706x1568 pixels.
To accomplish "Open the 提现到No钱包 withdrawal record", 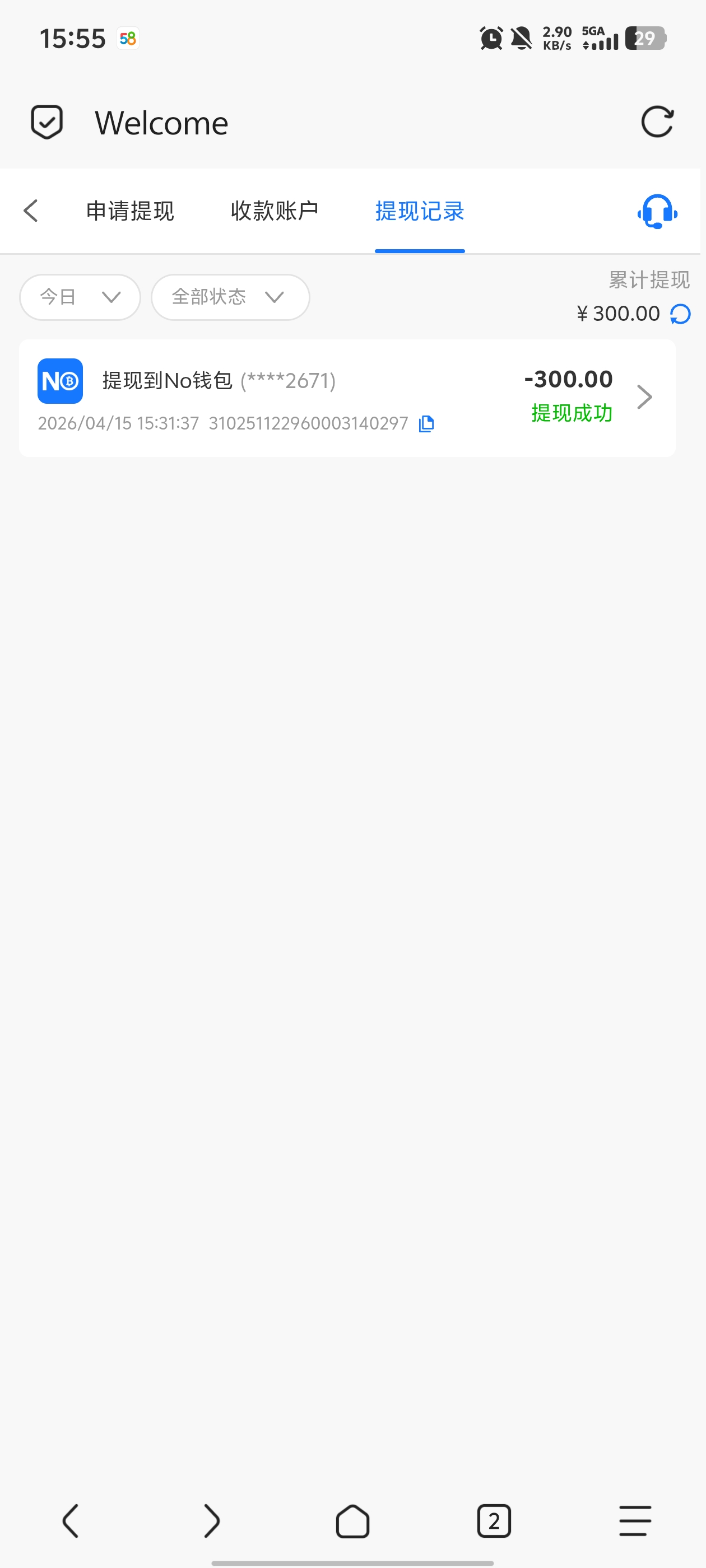I will pyautogui.click(x=347, y=398).
